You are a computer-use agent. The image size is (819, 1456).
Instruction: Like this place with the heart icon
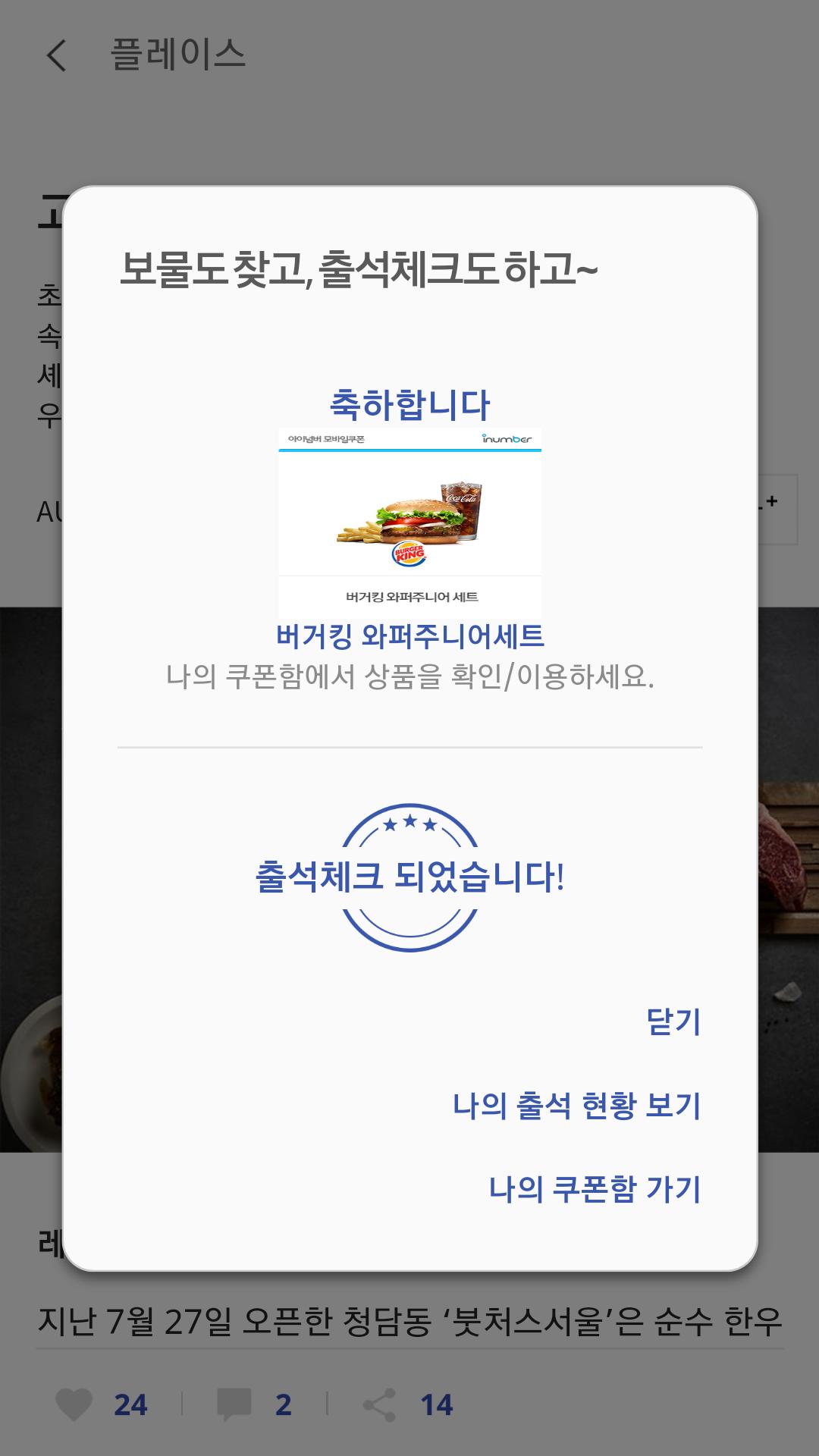[74, 1404]
